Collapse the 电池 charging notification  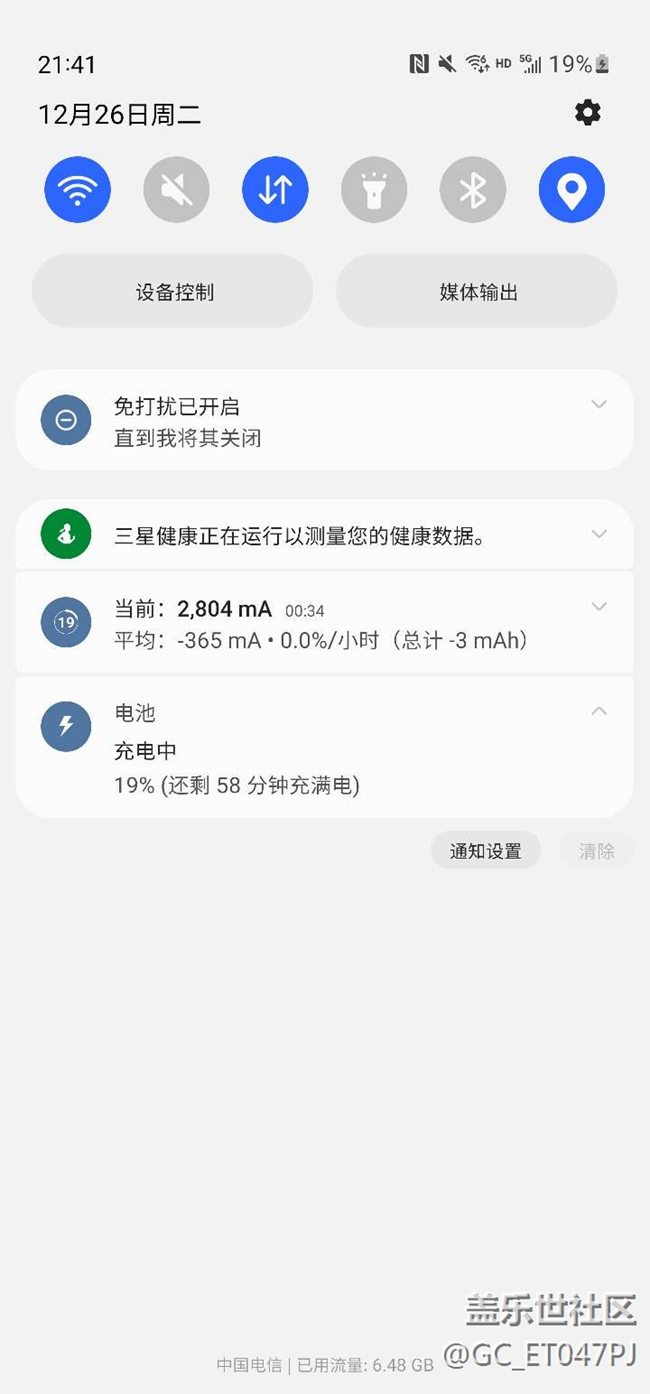pyautogui.click(x=599, y=711)
